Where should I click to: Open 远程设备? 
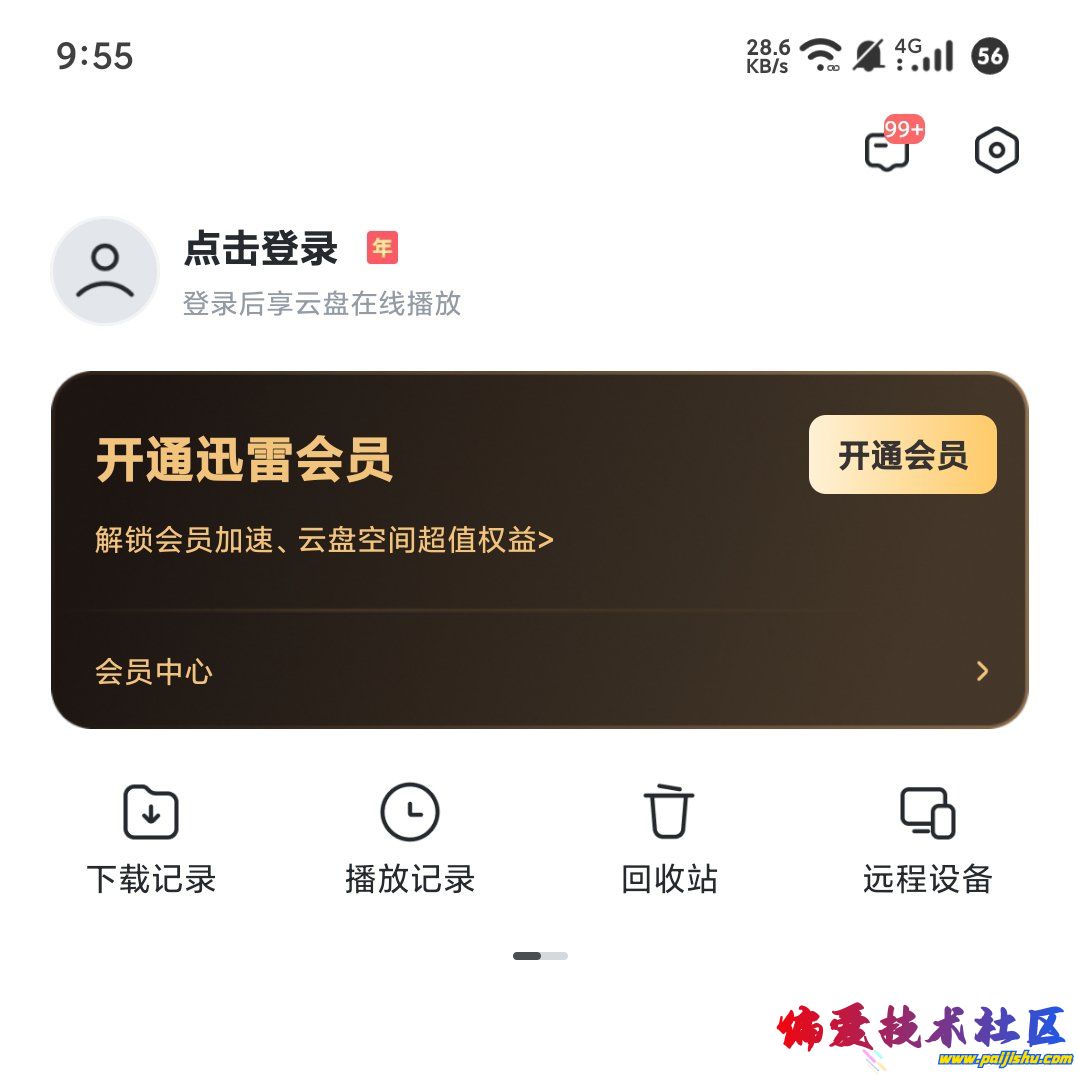pos(927,838)
